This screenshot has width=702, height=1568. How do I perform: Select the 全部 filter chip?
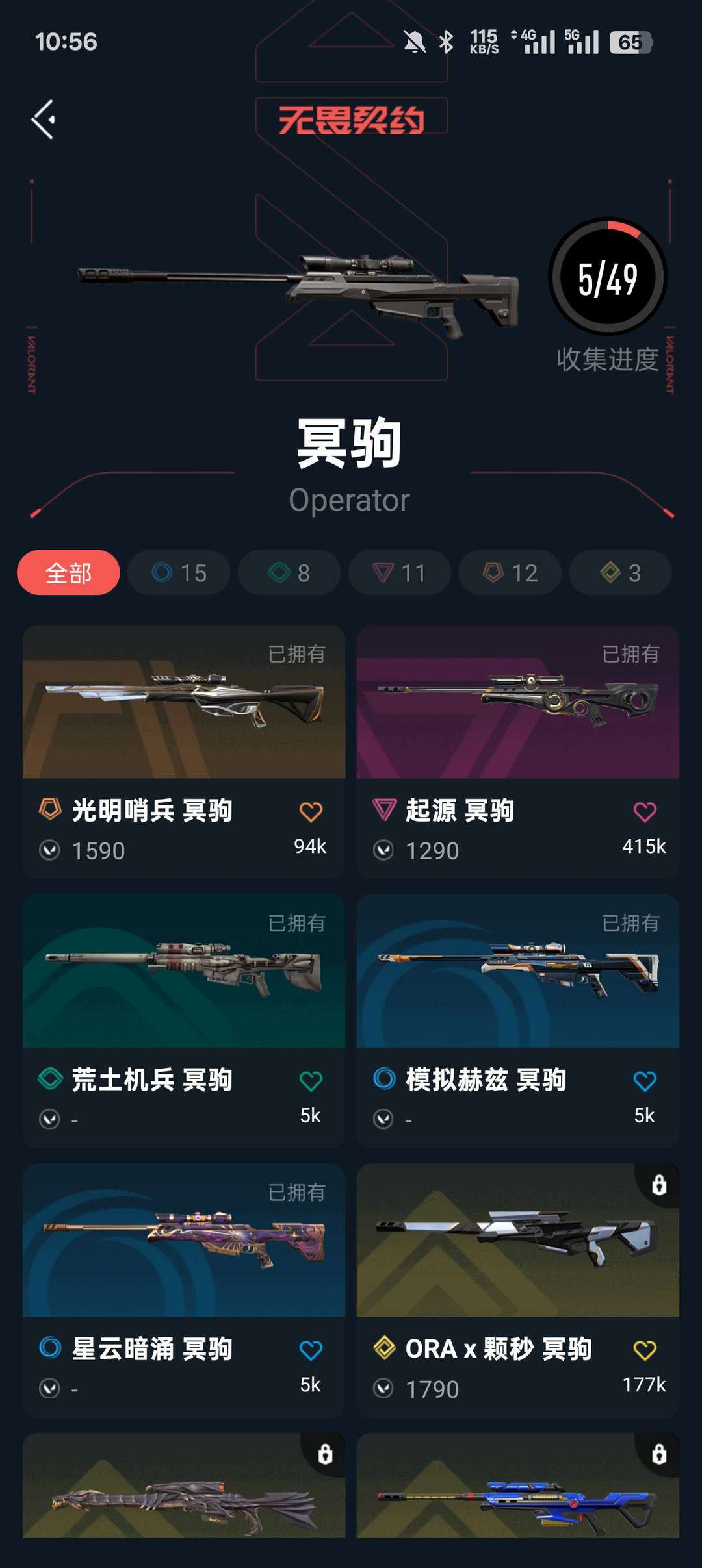pos(68,573)
